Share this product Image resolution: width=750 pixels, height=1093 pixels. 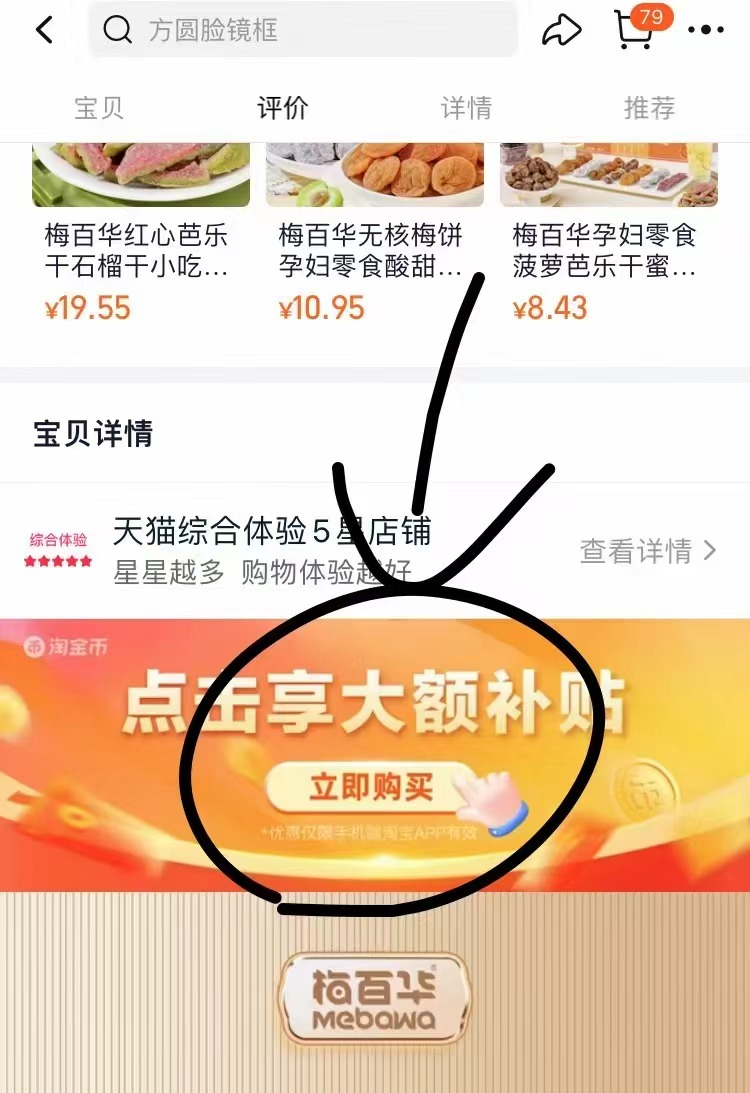(562, 30)
